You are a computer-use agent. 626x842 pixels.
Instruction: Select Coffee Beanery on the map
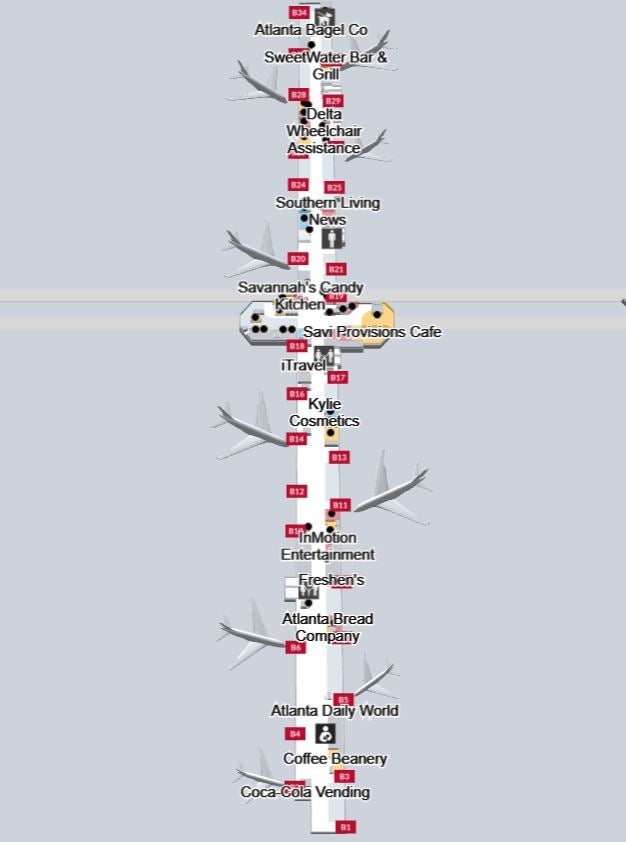tap(334, 759)
